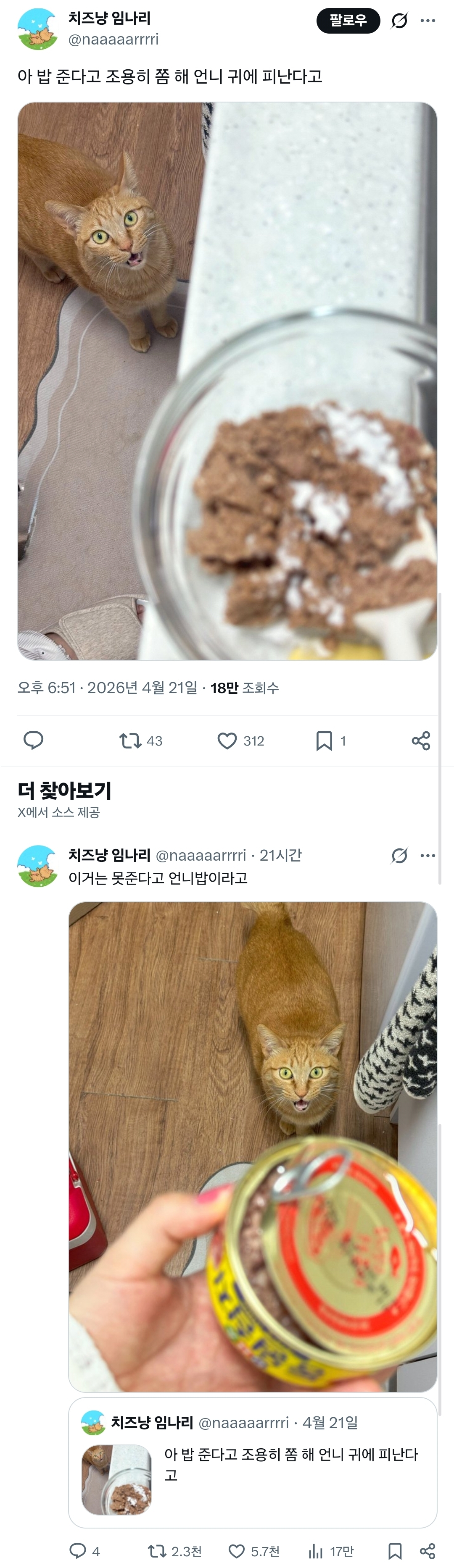View the cat and food bowl photo full screen
This screenshot has height=1568, width=454.
point(227,381)
